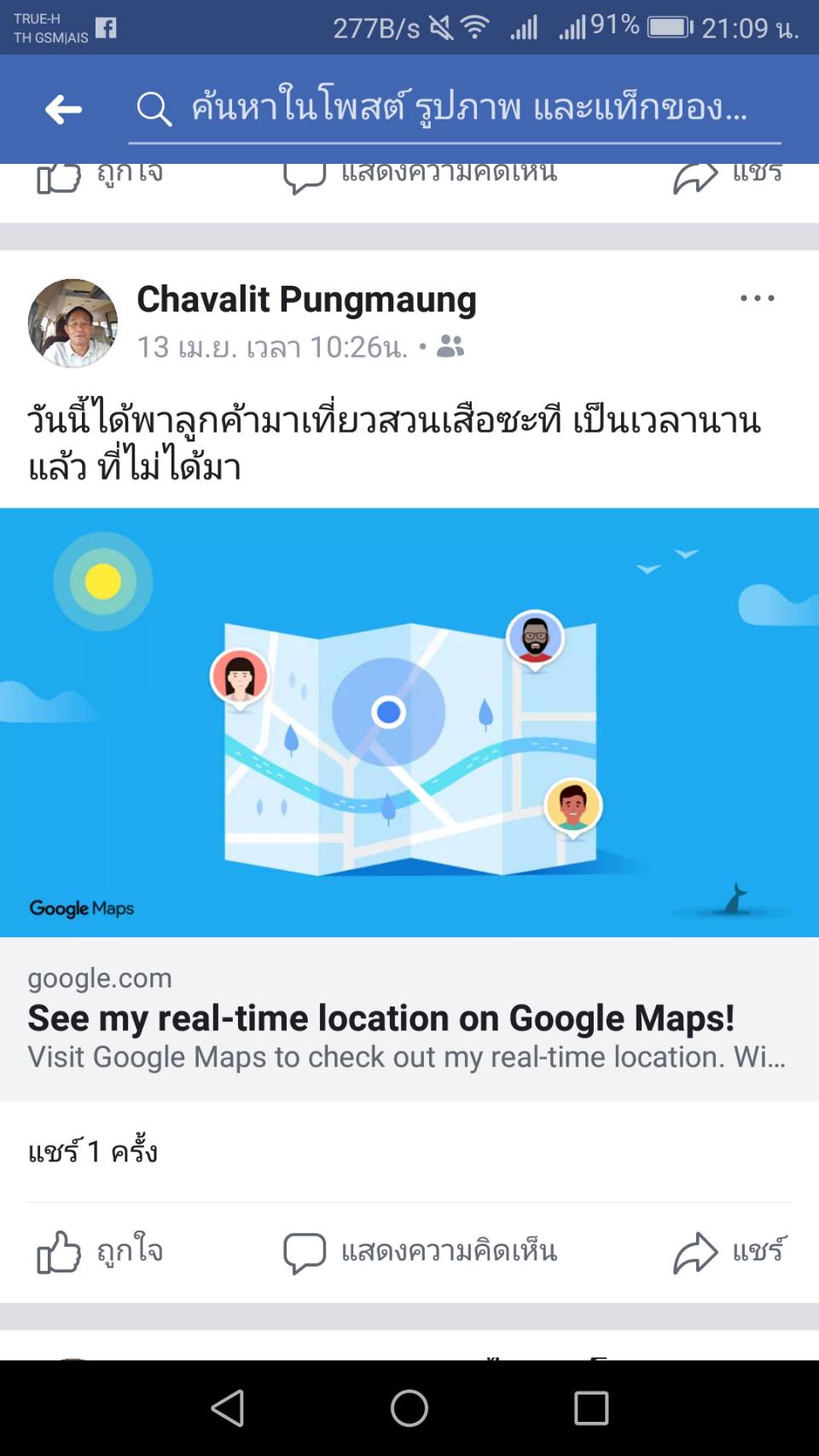
Task: Share Chavalit Pungmaung's post
Action: pyautogui.click(x=729, y=1252)
